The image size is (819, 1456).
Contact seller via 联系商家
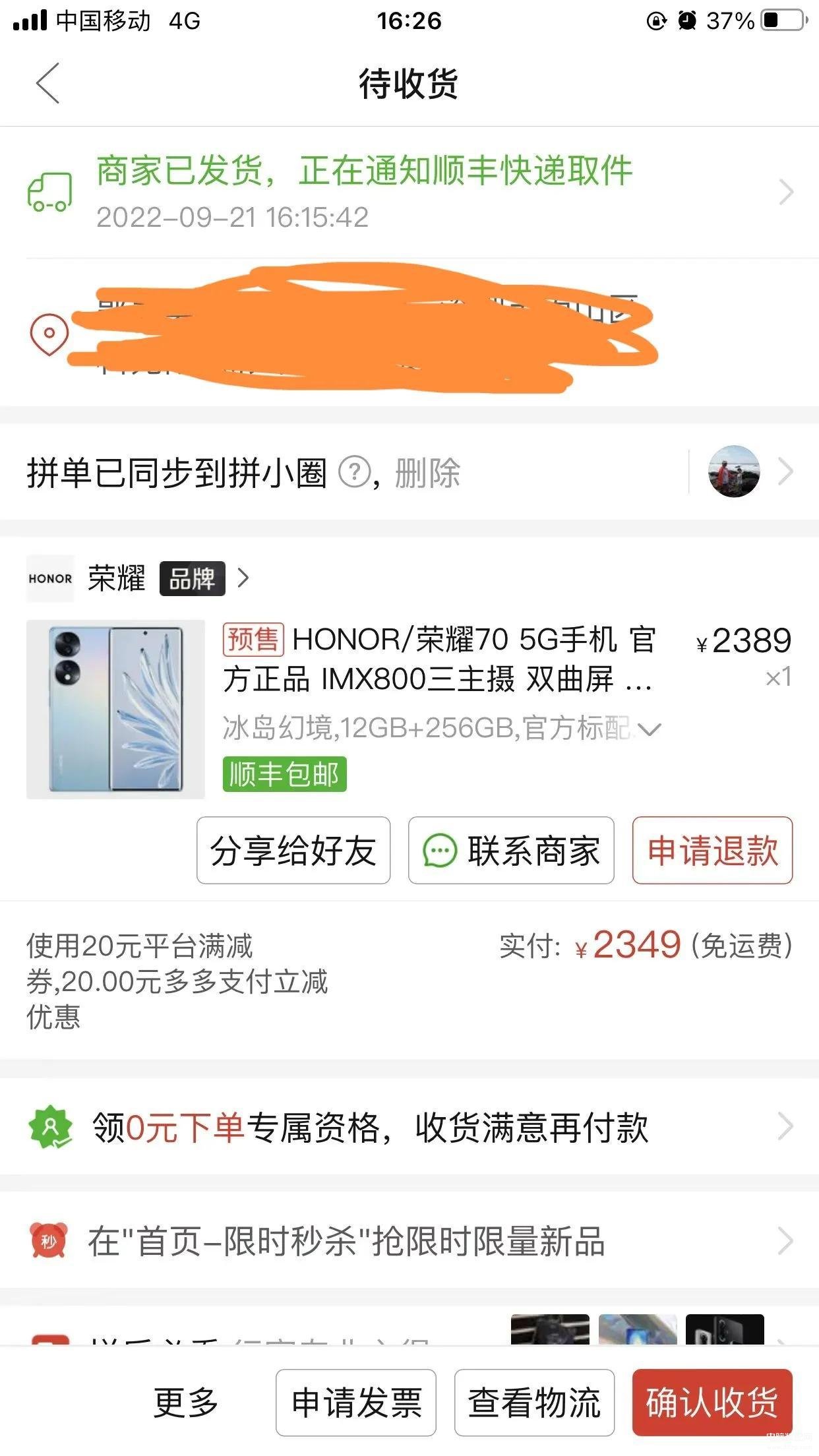[511, 850]
